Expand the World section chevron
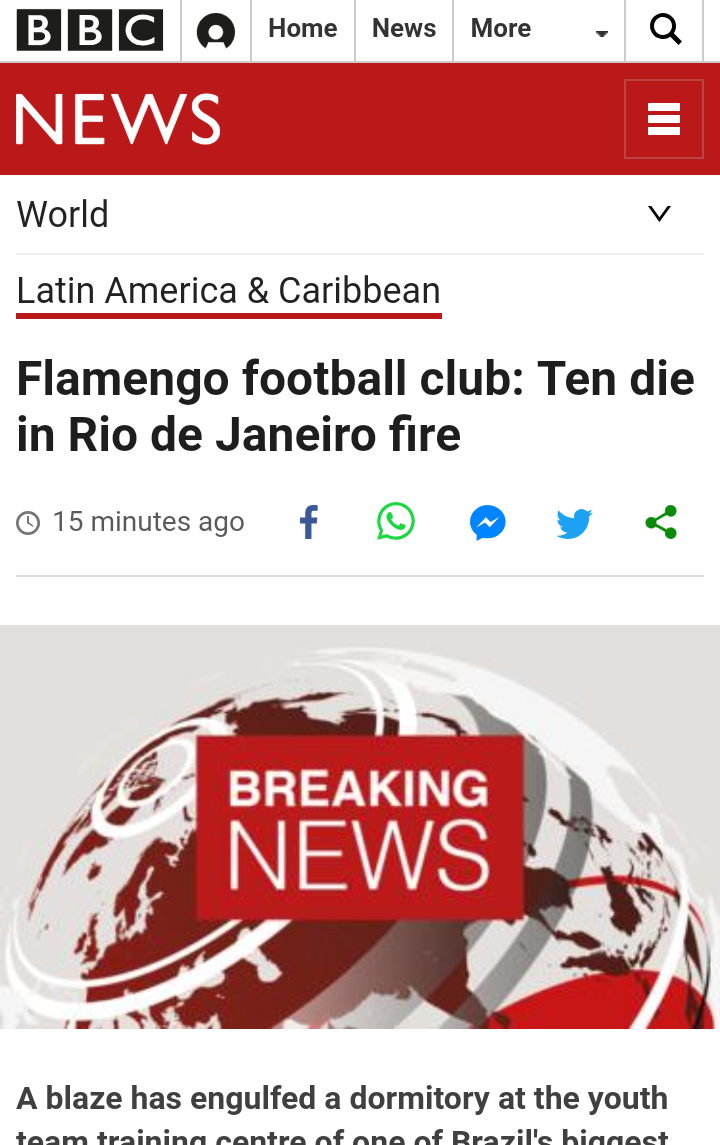 pyautogui.click(x=659, y=213)
